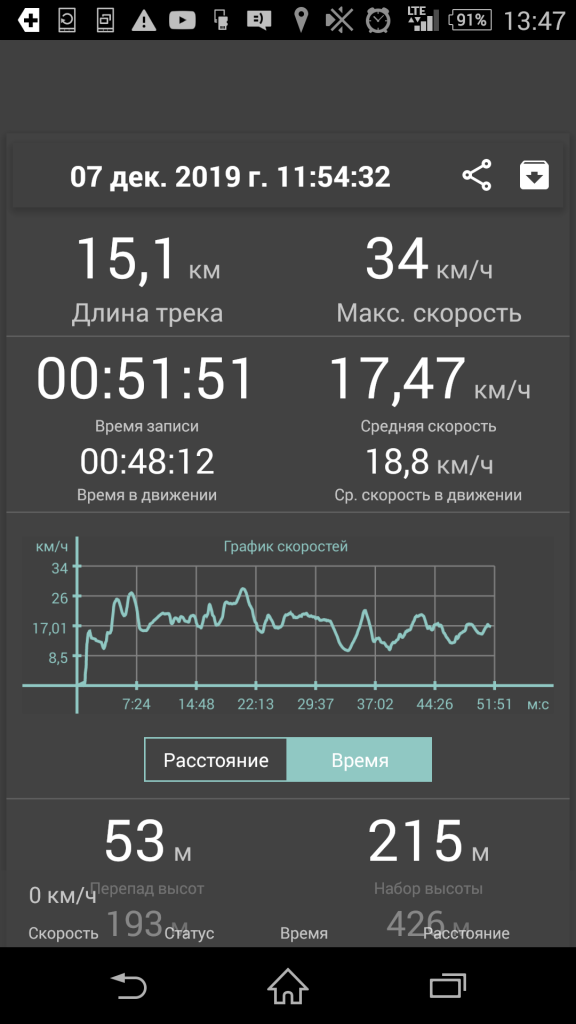This screenshot has height=1024, width=576.
Task: Select the Время graph mode
Action: (x=360, y=760)
